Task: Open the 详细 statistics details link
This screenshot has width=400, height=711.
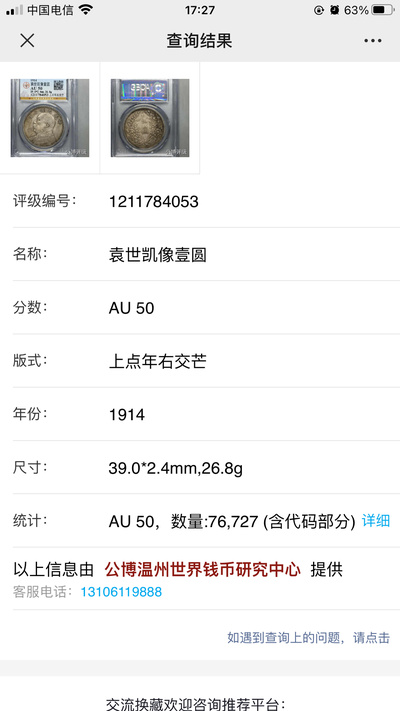Action: coord(376,521)
